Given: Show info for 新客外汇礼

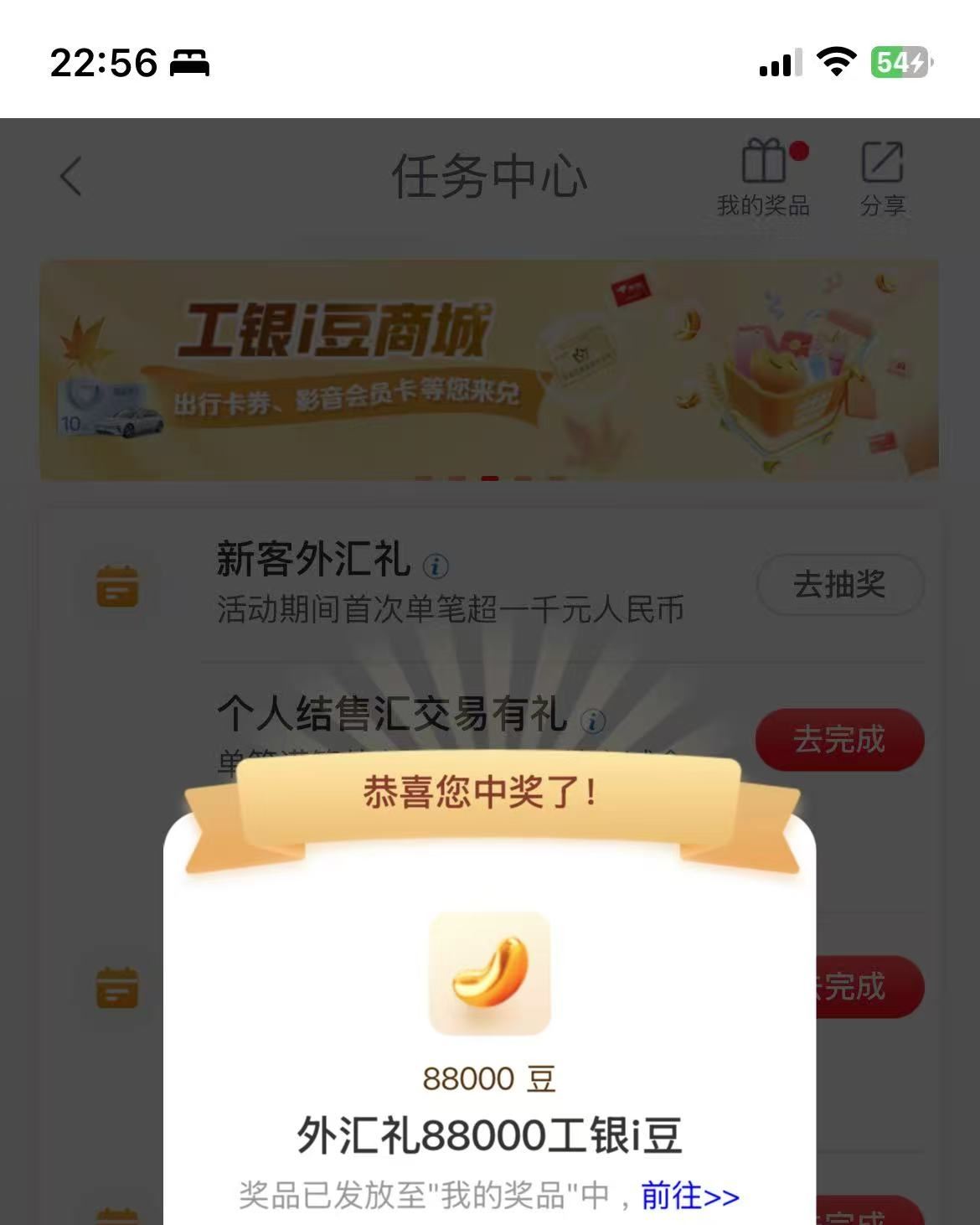Looking at the screenshot, I should tap(436, 566).
